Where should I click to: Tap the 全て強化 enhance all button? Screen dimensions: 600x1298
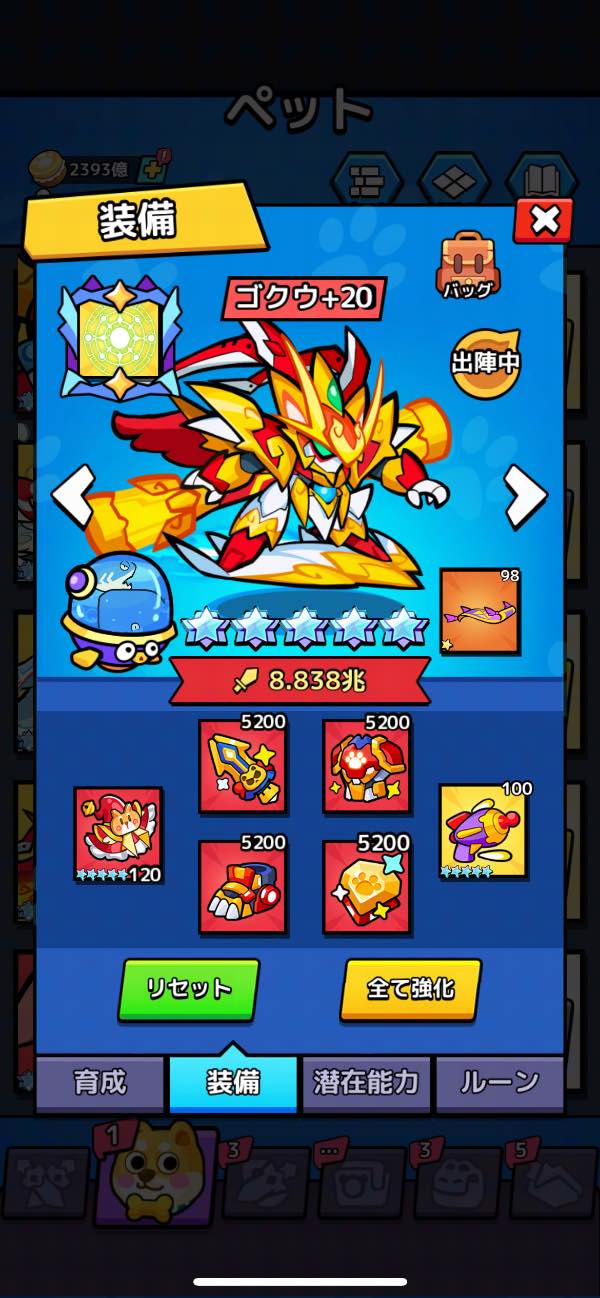click(x=410, y=989)
